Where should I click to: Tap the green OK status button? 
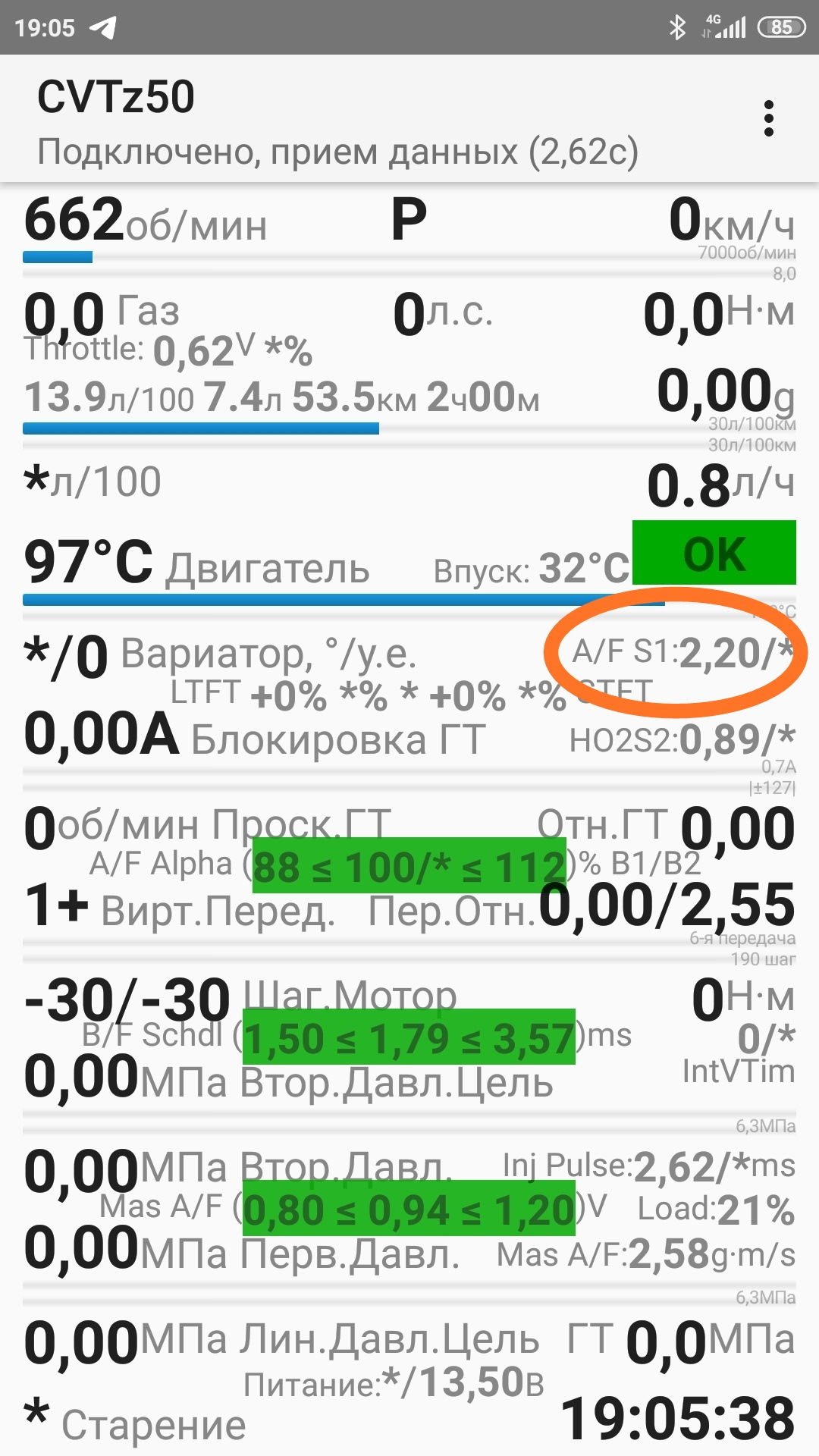pyautogui.click(x=714, y=553)
